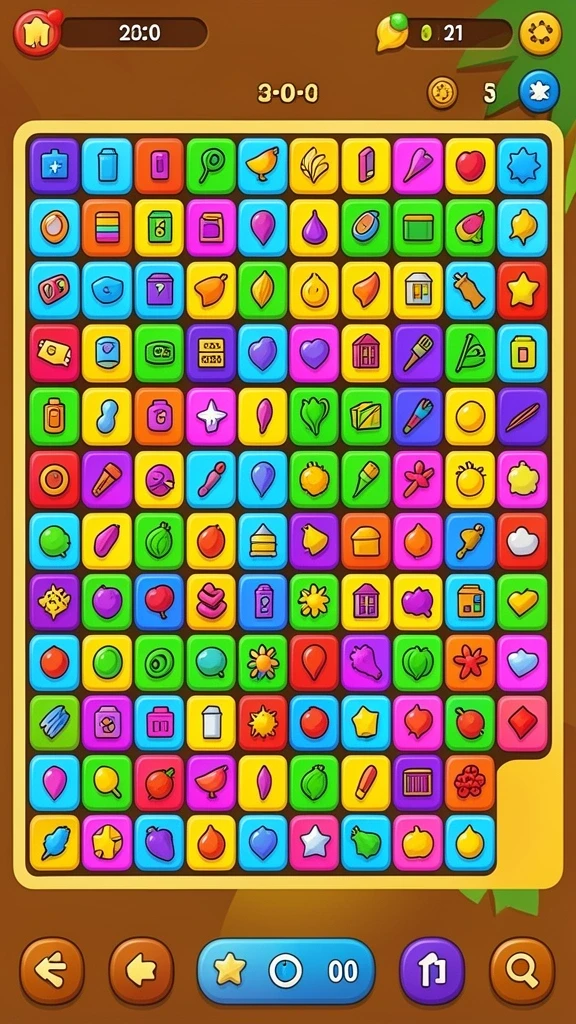Tap the magnifier hint button
This screenshot has height=1024, width=576.
[x=522, y=970]
